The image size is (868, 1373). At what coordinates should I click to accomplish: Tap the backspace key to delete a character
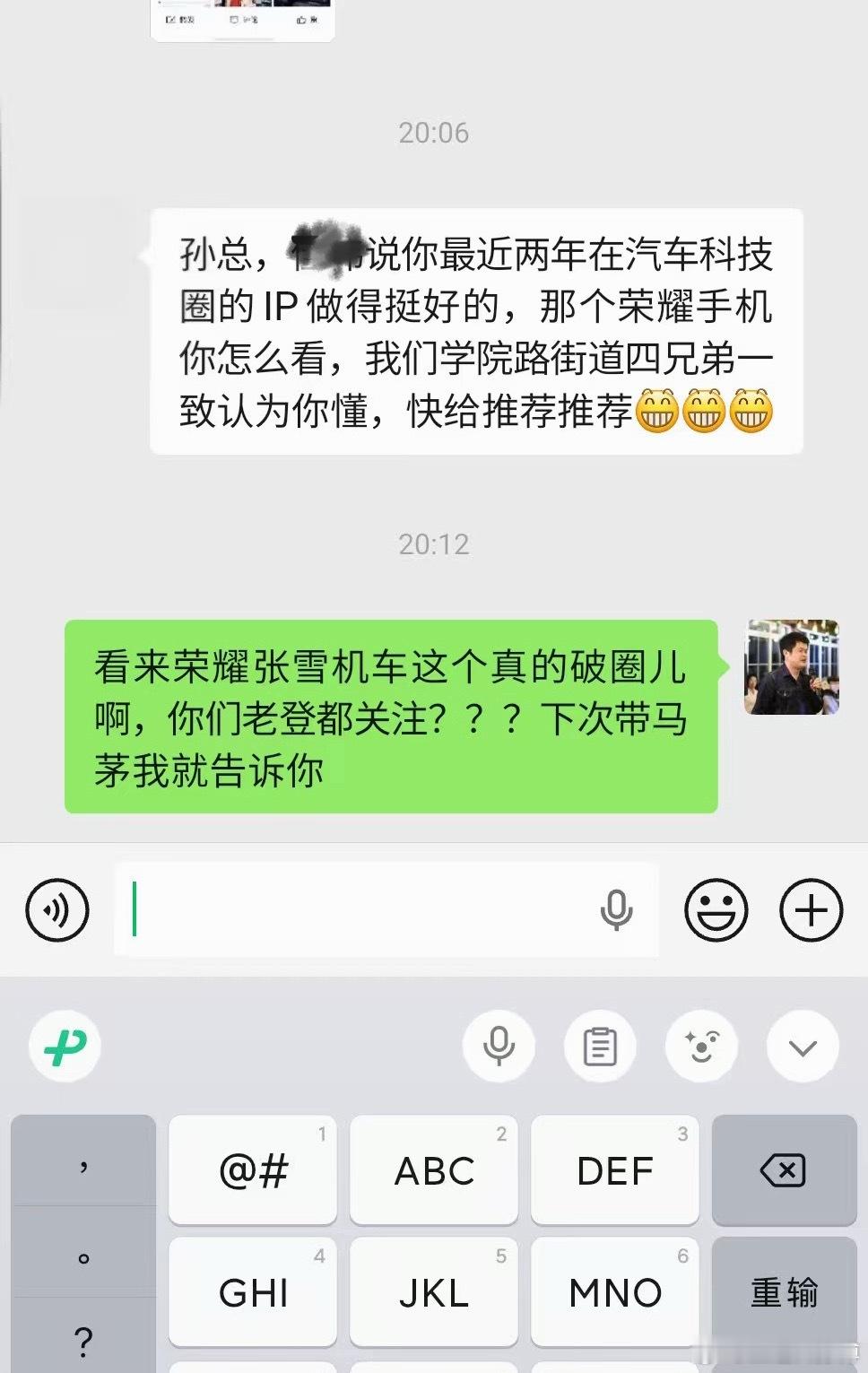coord(782,1169)
